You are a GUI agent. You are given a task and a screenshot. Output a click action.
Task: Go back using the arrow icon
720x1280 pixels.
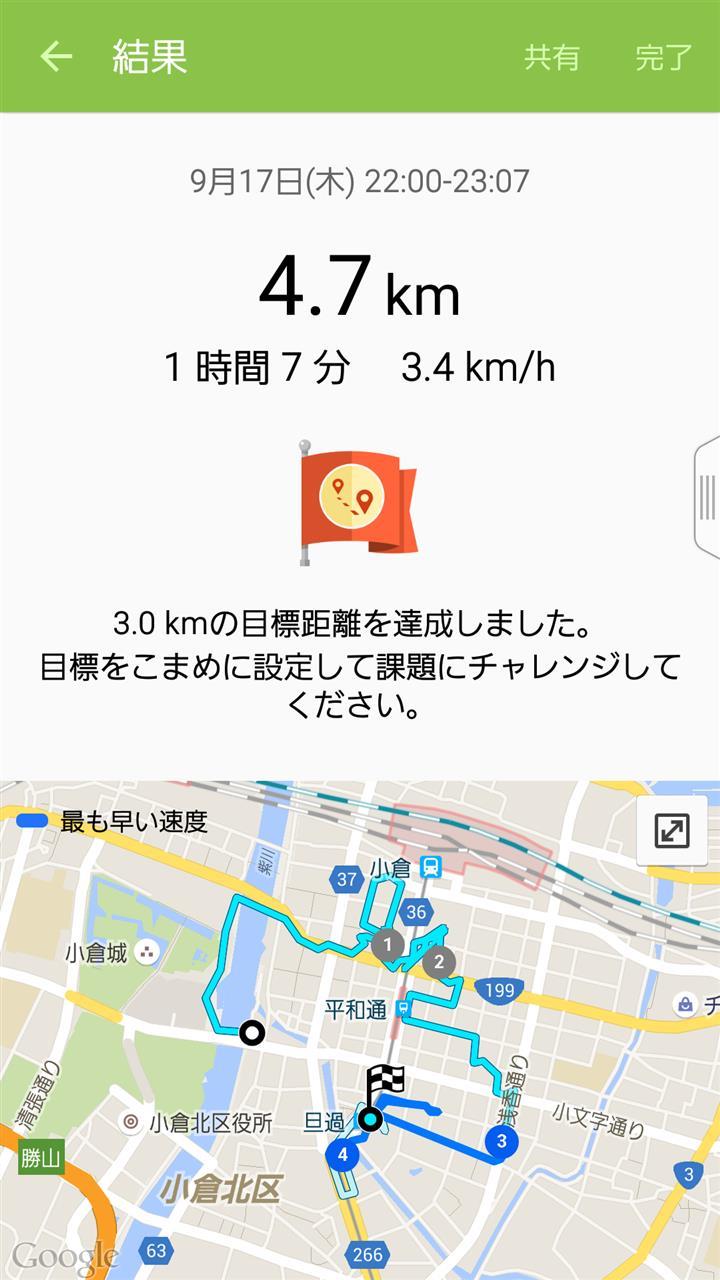click(x=56, y=57)
